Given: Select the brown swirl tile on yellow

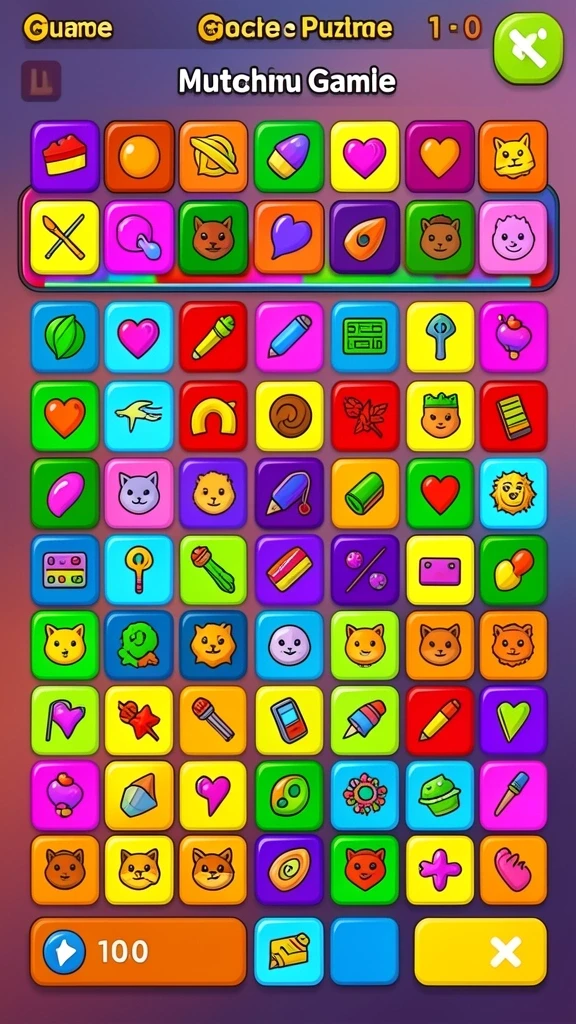Looking at the screenshot, I should (289, 416).
